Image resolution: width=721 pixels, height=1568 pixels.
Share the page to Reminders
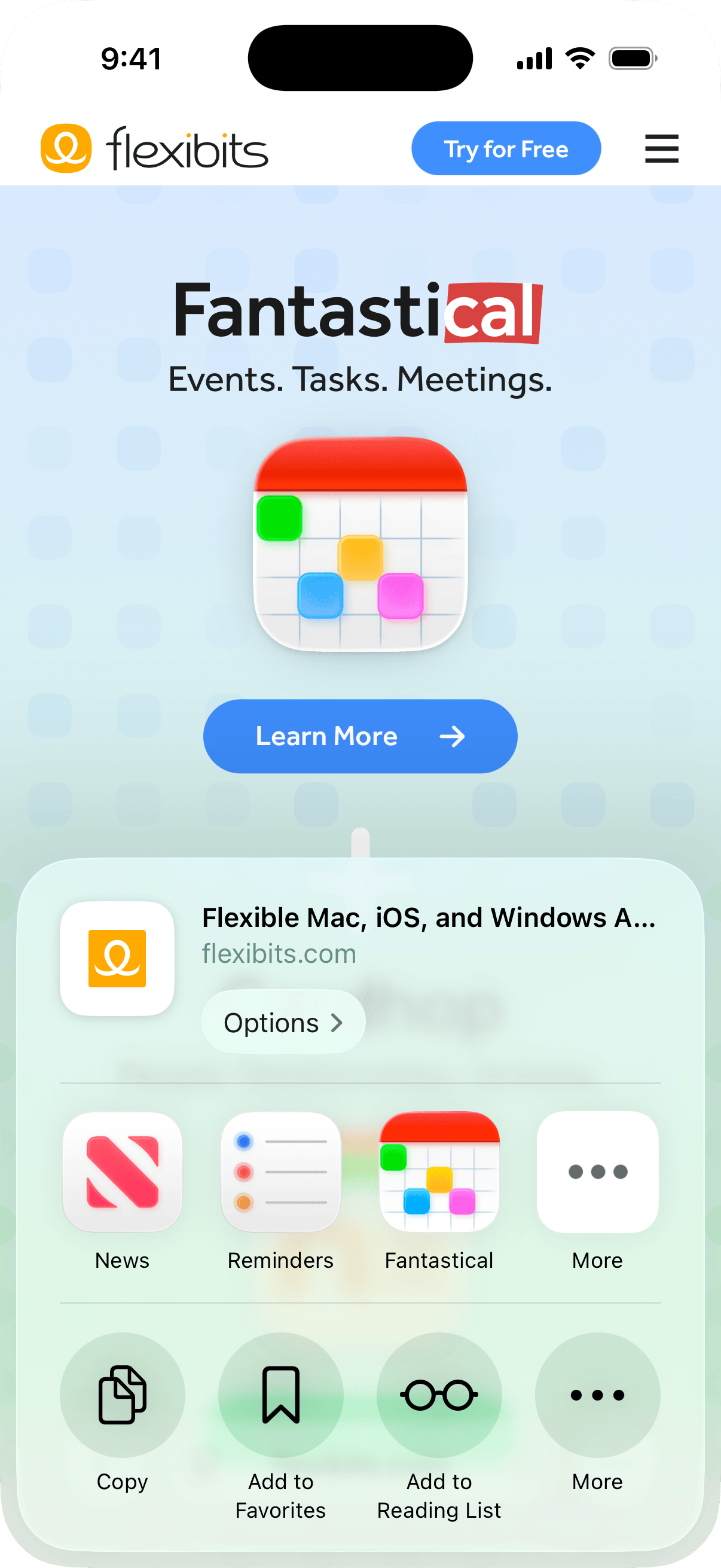280,1172
